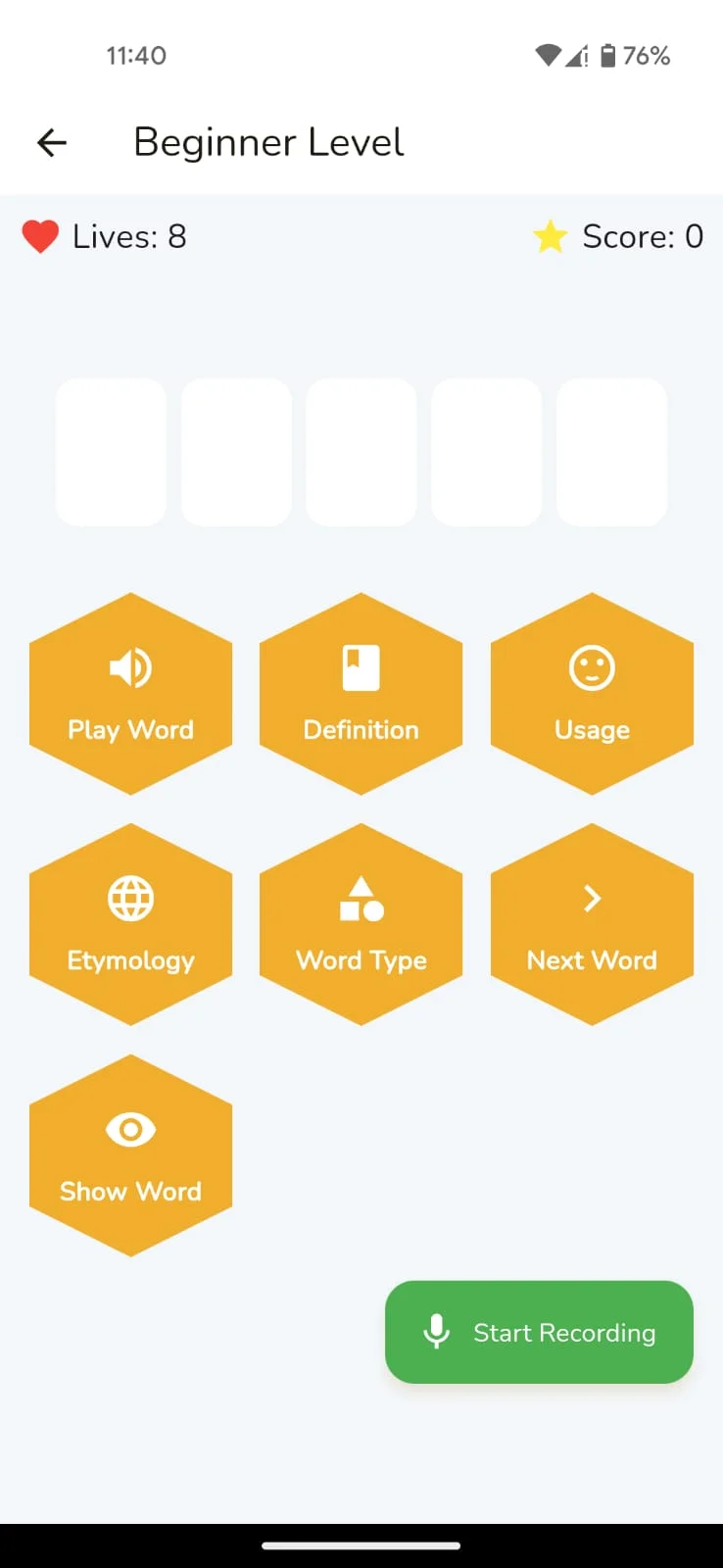The width and height of the screenshot is (723, 1568).
Task: Start Recording your spelling
Action: (x=539, y=1333)
